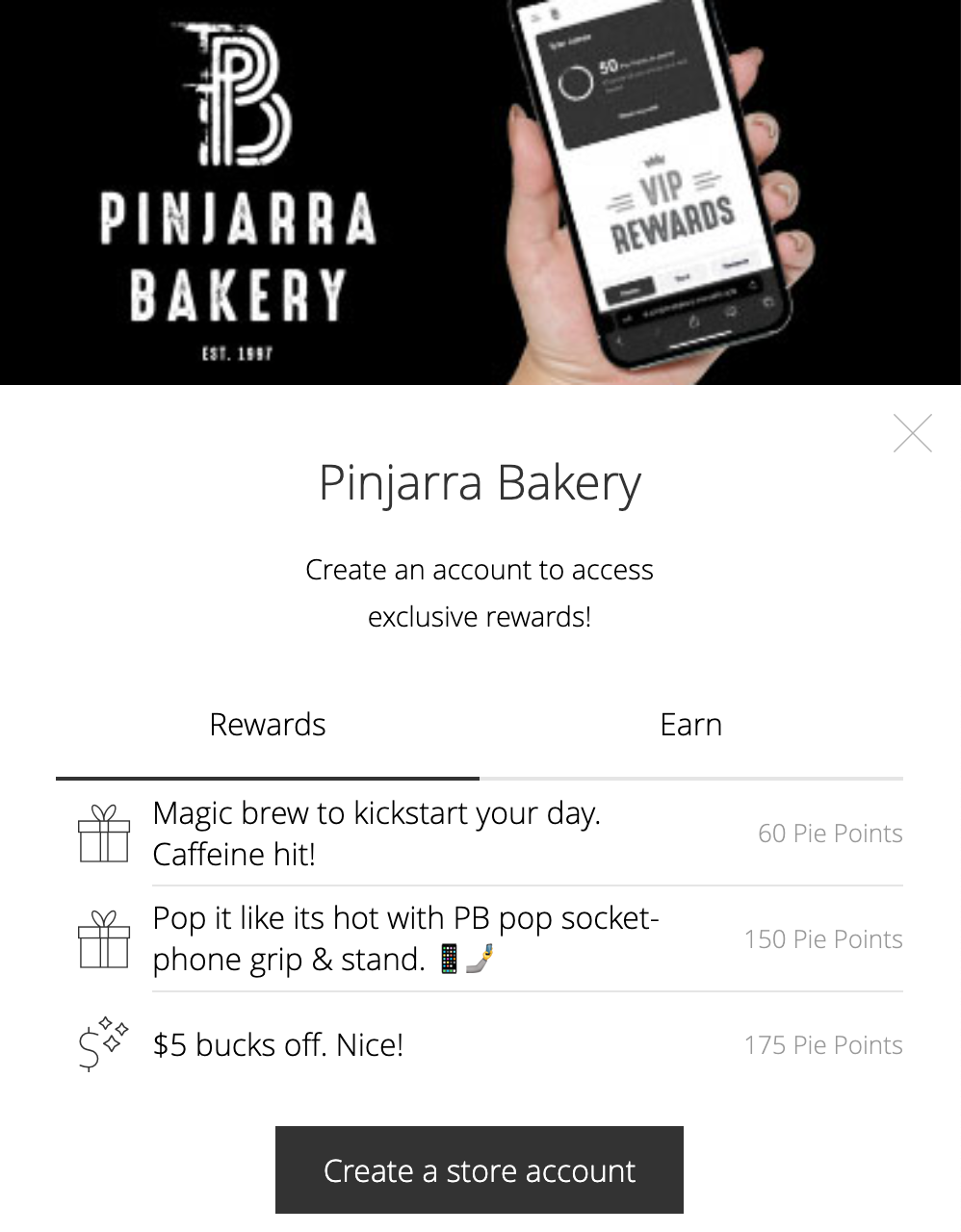Click the gift icon for pop socket reward
This screenshot has height=1232, width=961.
point(104,940)
